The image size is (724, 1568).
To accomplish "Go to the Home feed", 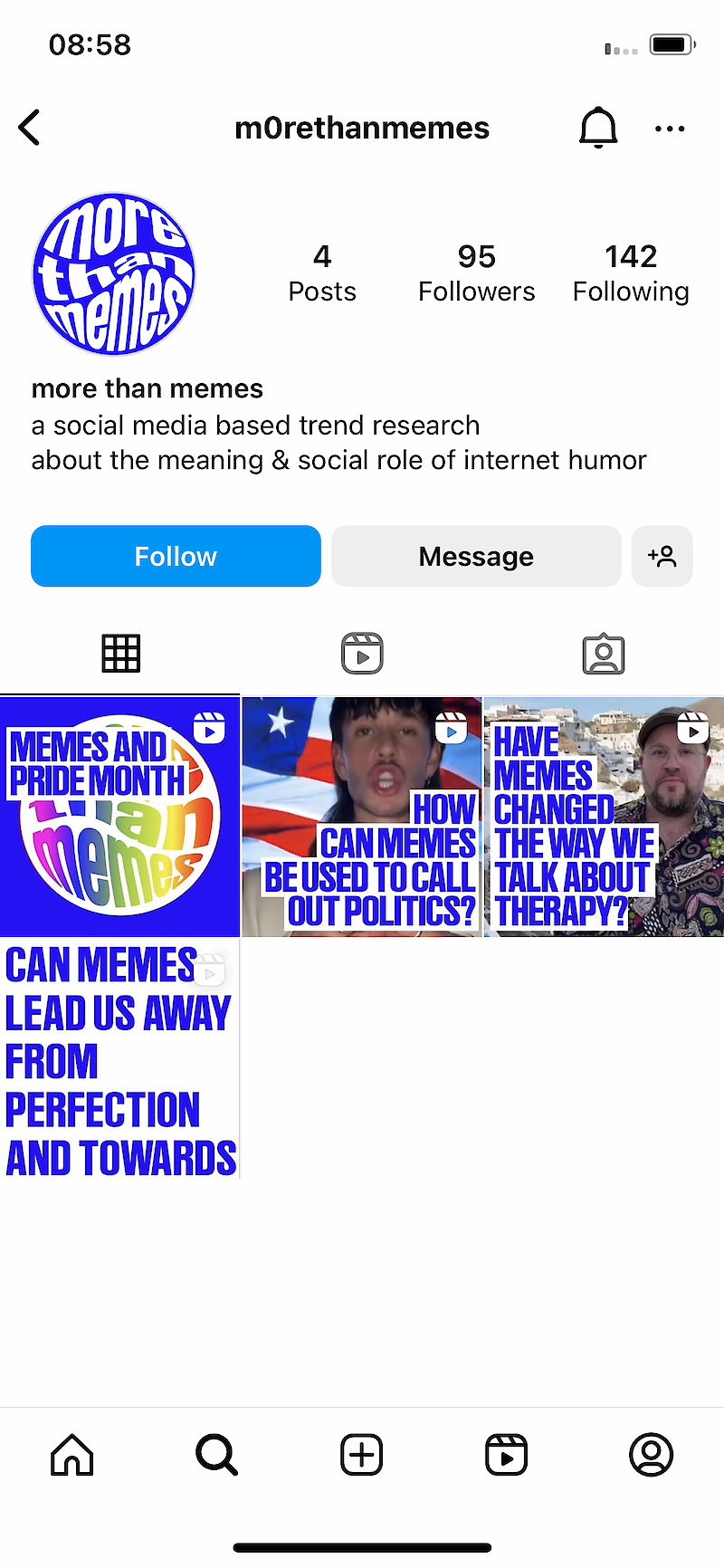I will 72,1456.
